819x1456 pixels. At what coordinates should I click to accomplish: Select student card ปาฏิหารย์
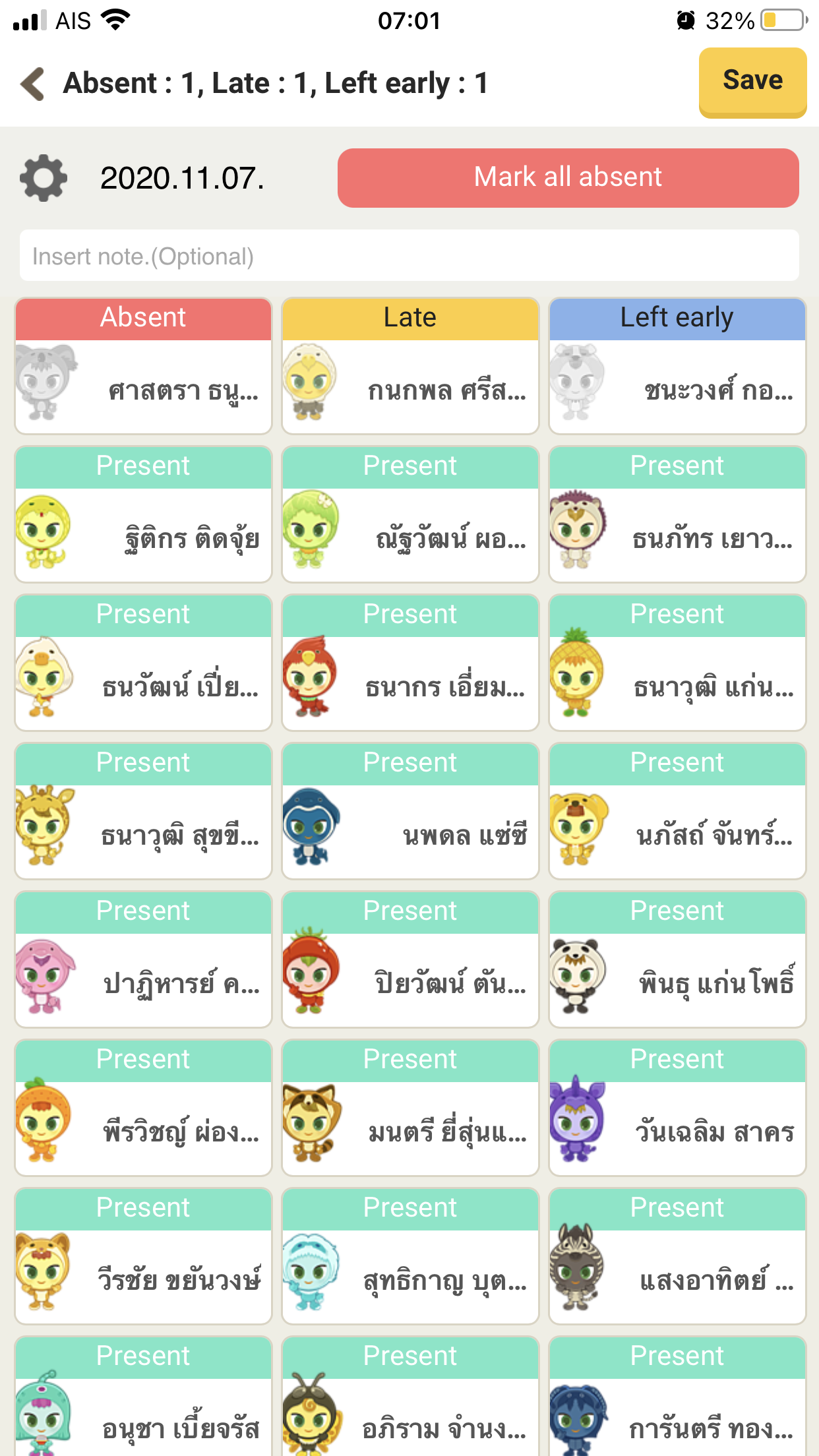click(x=143, y=959)
